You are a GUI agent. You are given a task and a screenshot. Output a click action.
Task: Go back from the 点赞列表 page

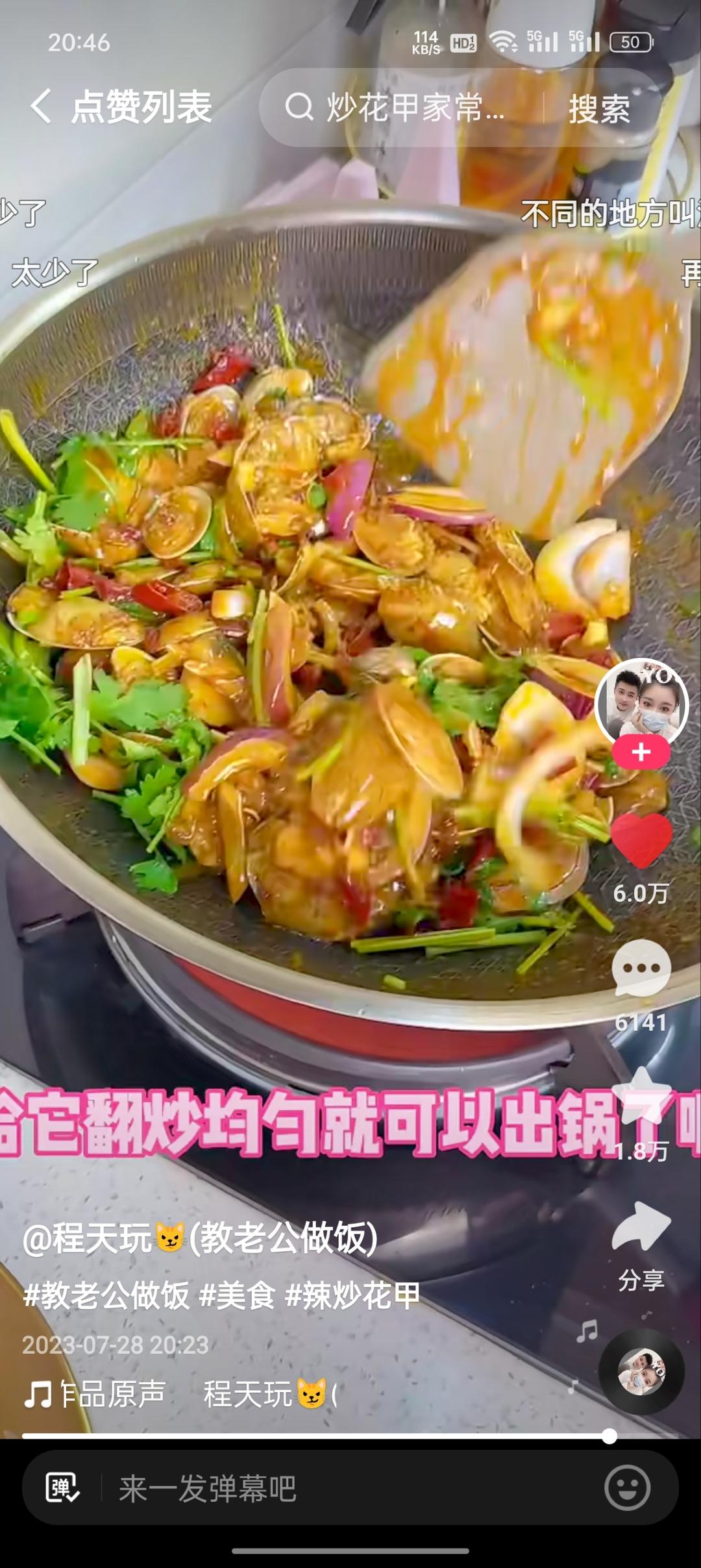[40, 106]
